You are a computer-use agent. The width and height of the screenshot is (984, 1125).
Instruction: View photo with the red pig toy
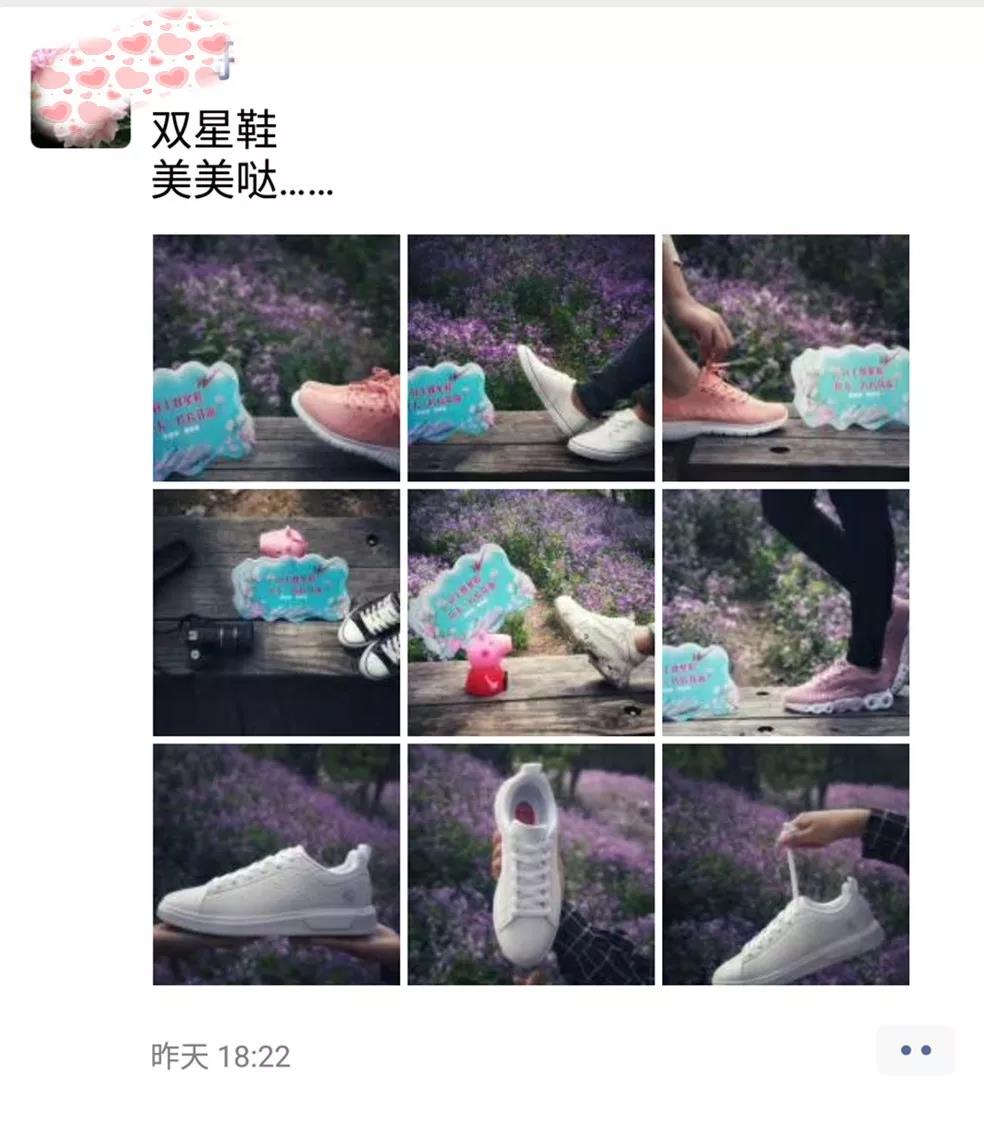531,612
